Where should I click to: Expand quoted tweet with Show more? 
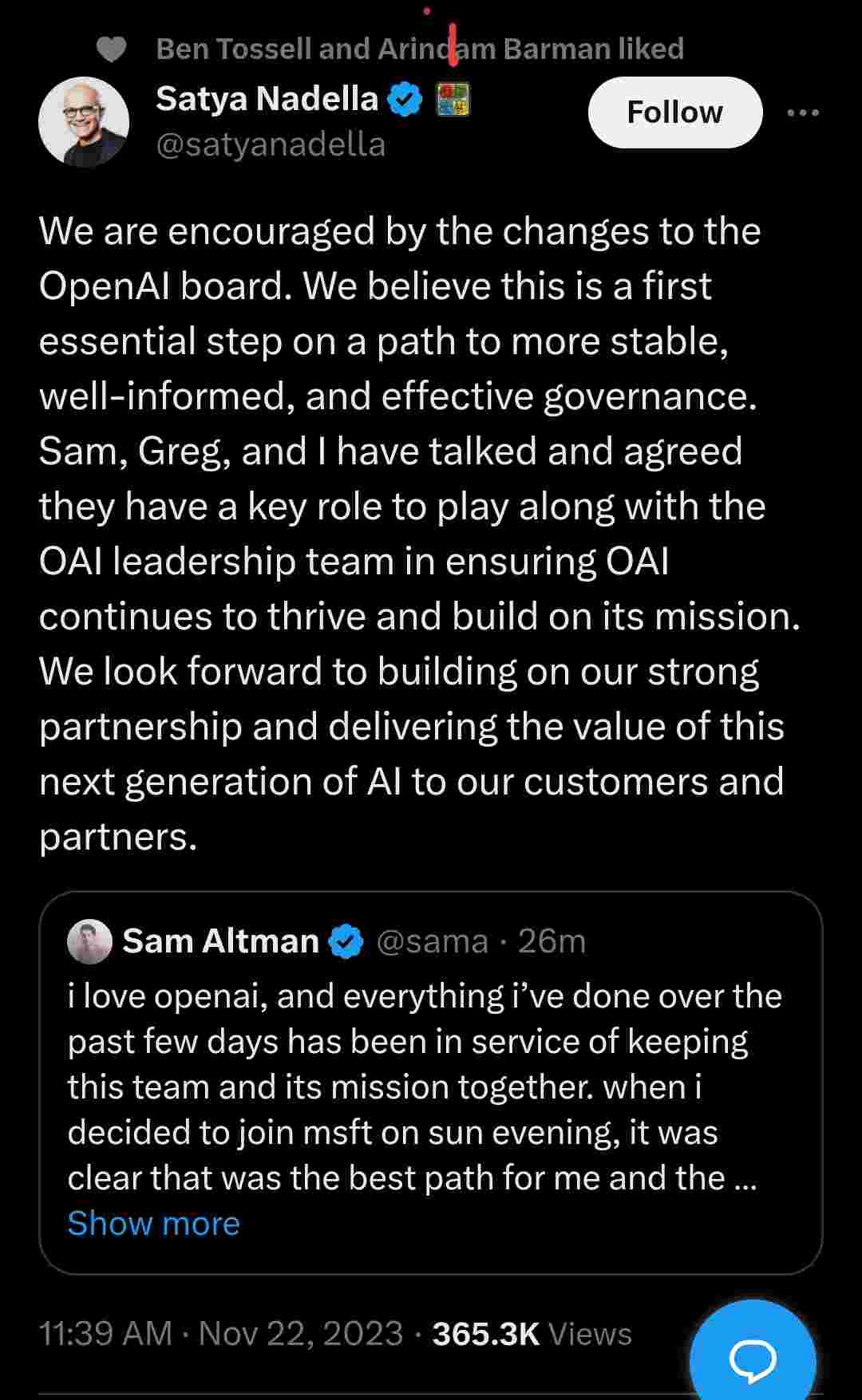tap(153, 1223)
